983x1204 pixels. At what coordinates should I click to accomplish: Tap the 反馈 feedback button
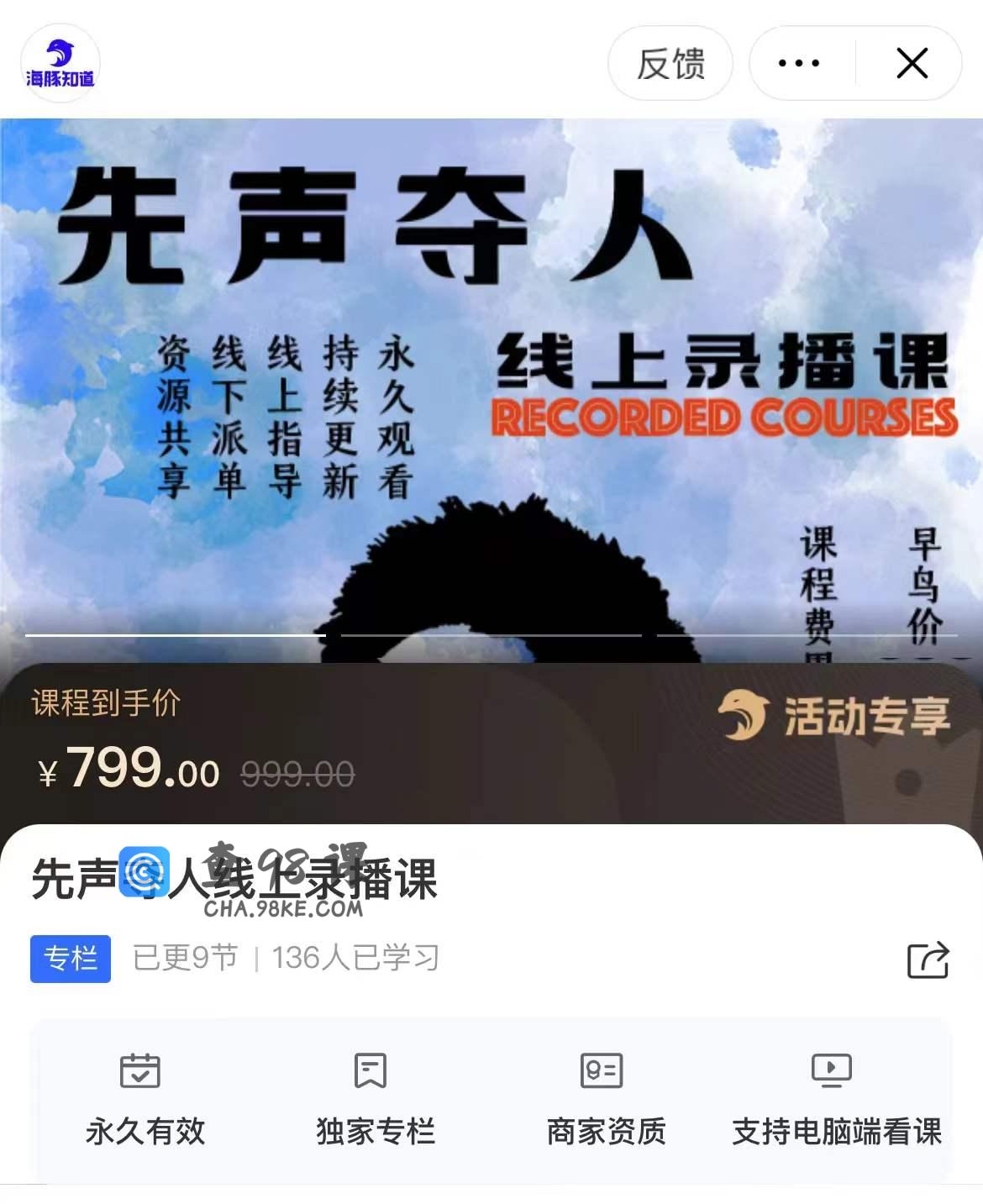670,64
